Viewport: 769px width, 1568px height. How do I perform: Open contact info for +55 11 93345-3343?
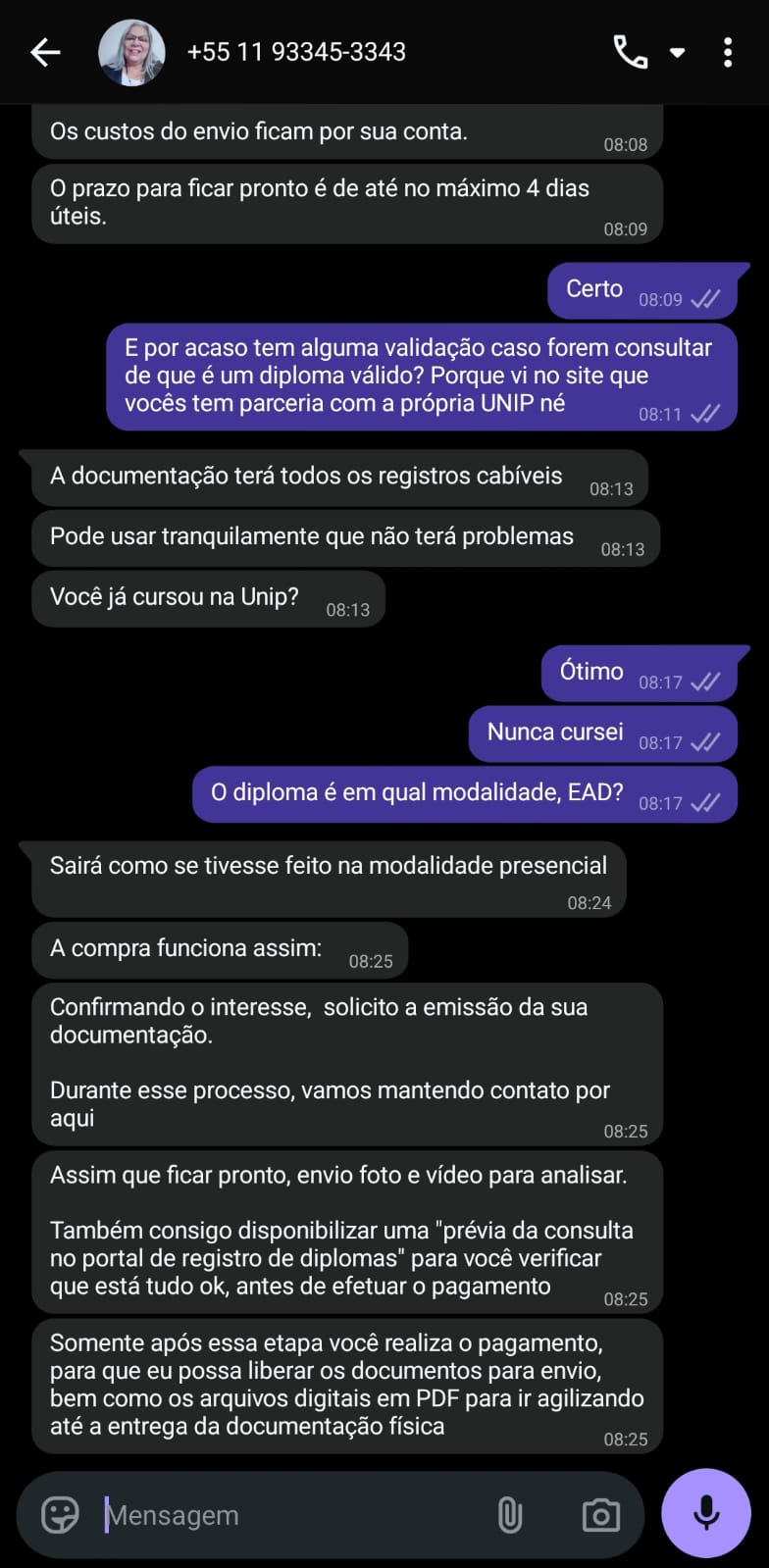[x=296, y=52]
